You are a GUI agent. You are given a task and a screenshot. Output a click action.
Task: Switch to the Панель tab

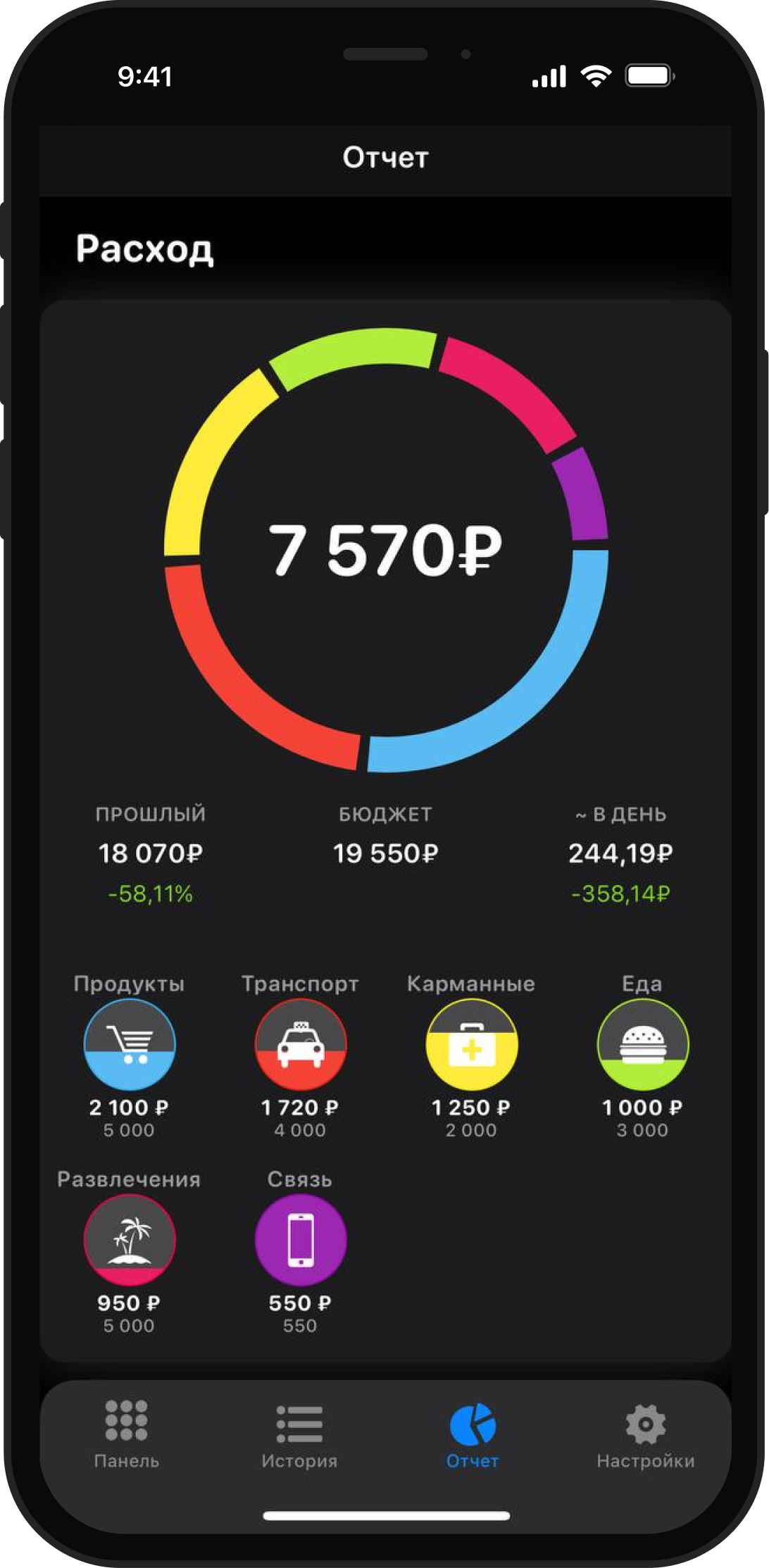pos(126,1434)
